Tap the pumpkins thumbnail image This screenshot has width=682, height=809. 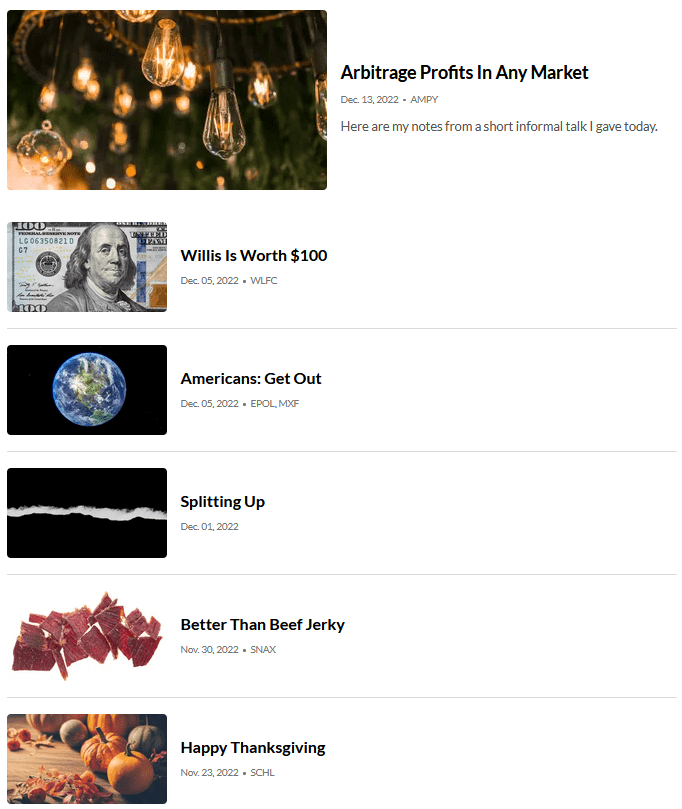(87, 759)
